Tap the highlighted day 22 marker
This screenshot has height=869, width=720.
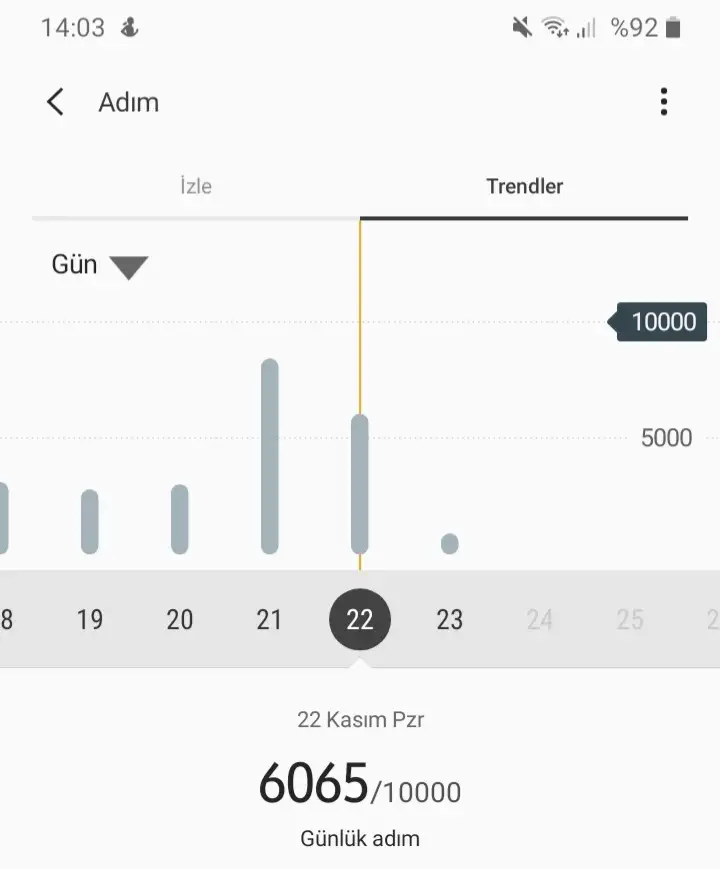pyautogui.click(x=360, y=620)
